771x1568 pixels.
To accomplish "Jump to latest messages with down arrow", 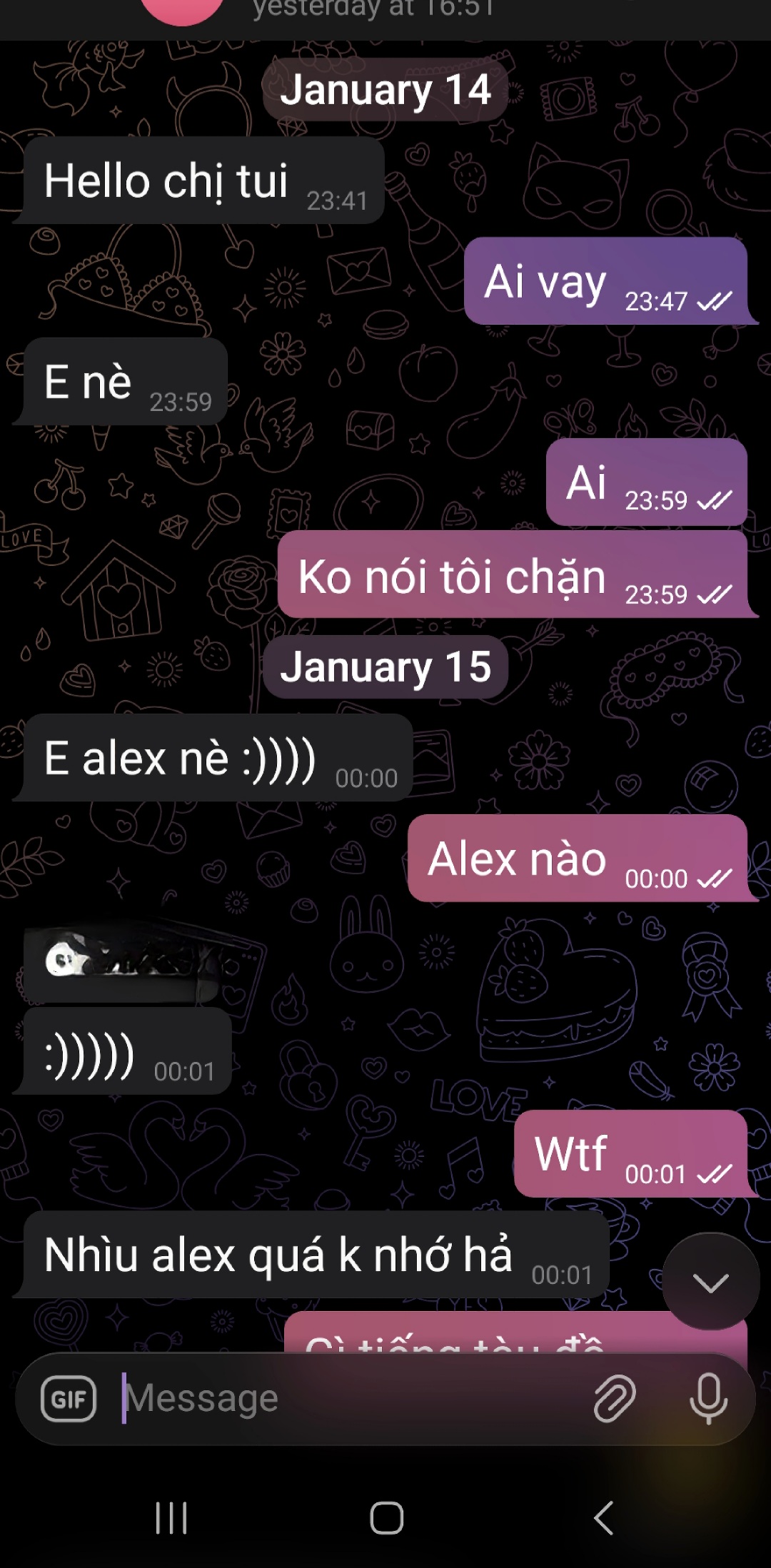I will 710,1282.
